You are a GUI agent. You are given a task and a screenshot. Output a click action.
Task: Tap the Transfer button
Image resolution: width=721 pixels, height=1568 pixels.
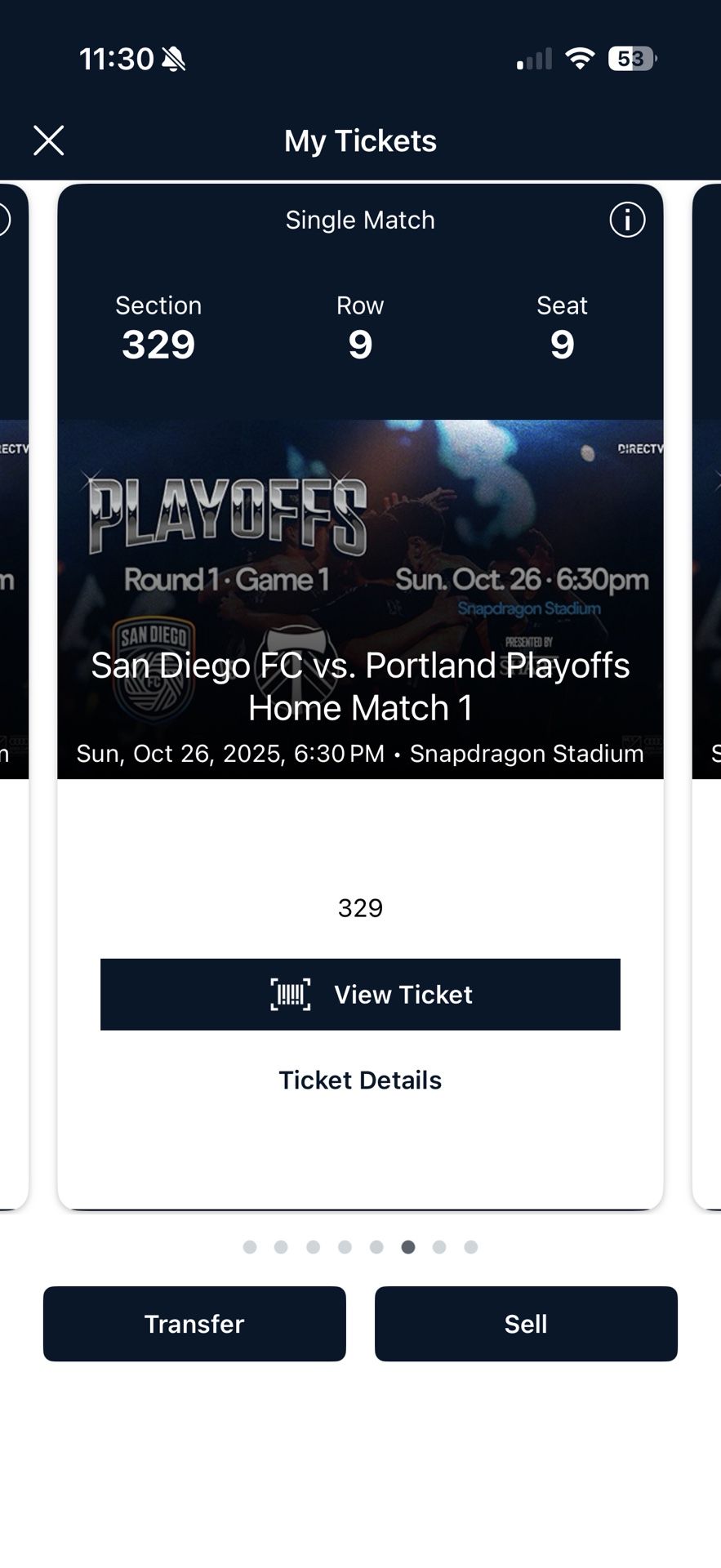(x=194, y=1324)
